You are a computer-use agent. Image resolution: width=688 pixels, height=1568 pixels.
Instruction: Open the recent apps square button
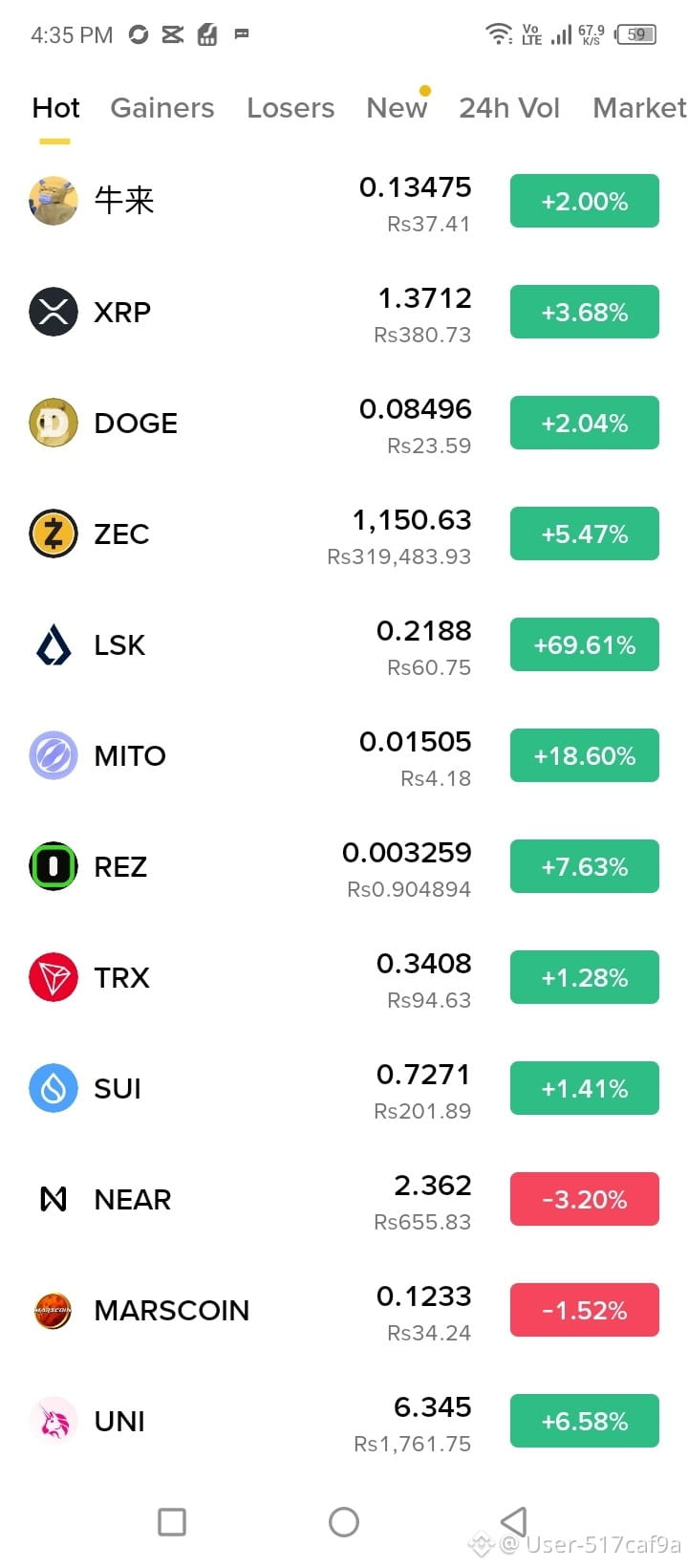pyautogui.click(x=172, y=1521)
